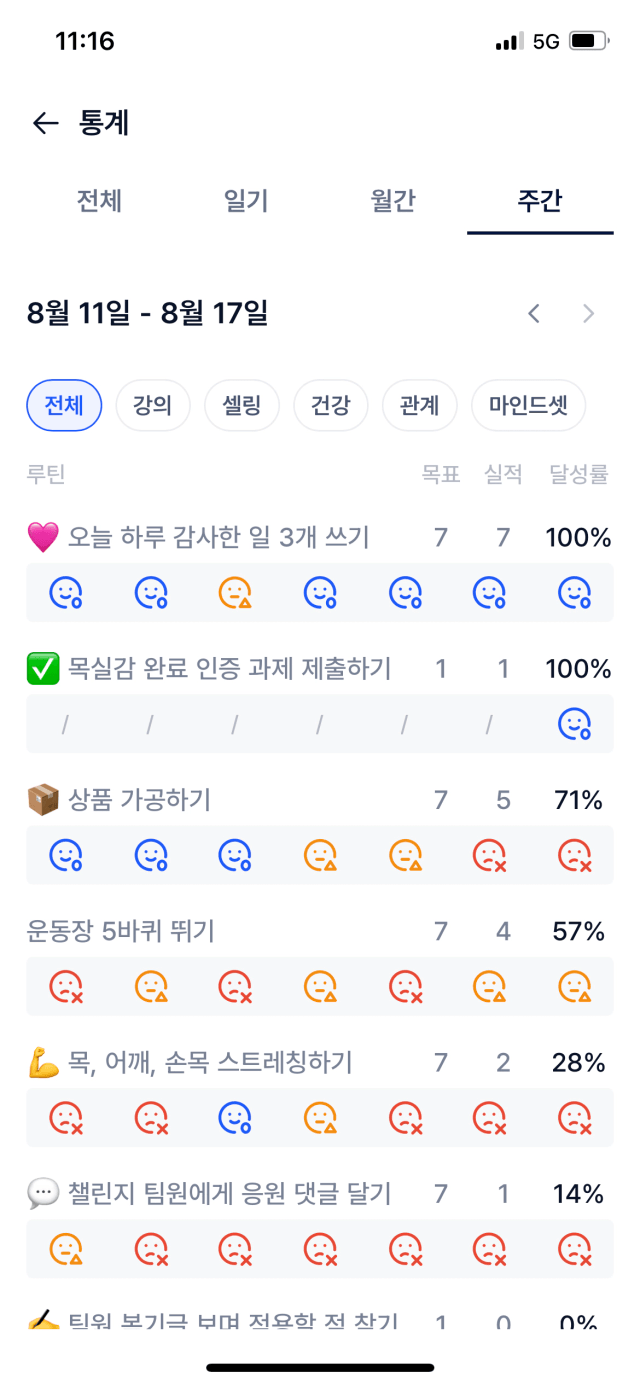
Task: Filter routines by 마인드셋
Action: tap(529, 405)
